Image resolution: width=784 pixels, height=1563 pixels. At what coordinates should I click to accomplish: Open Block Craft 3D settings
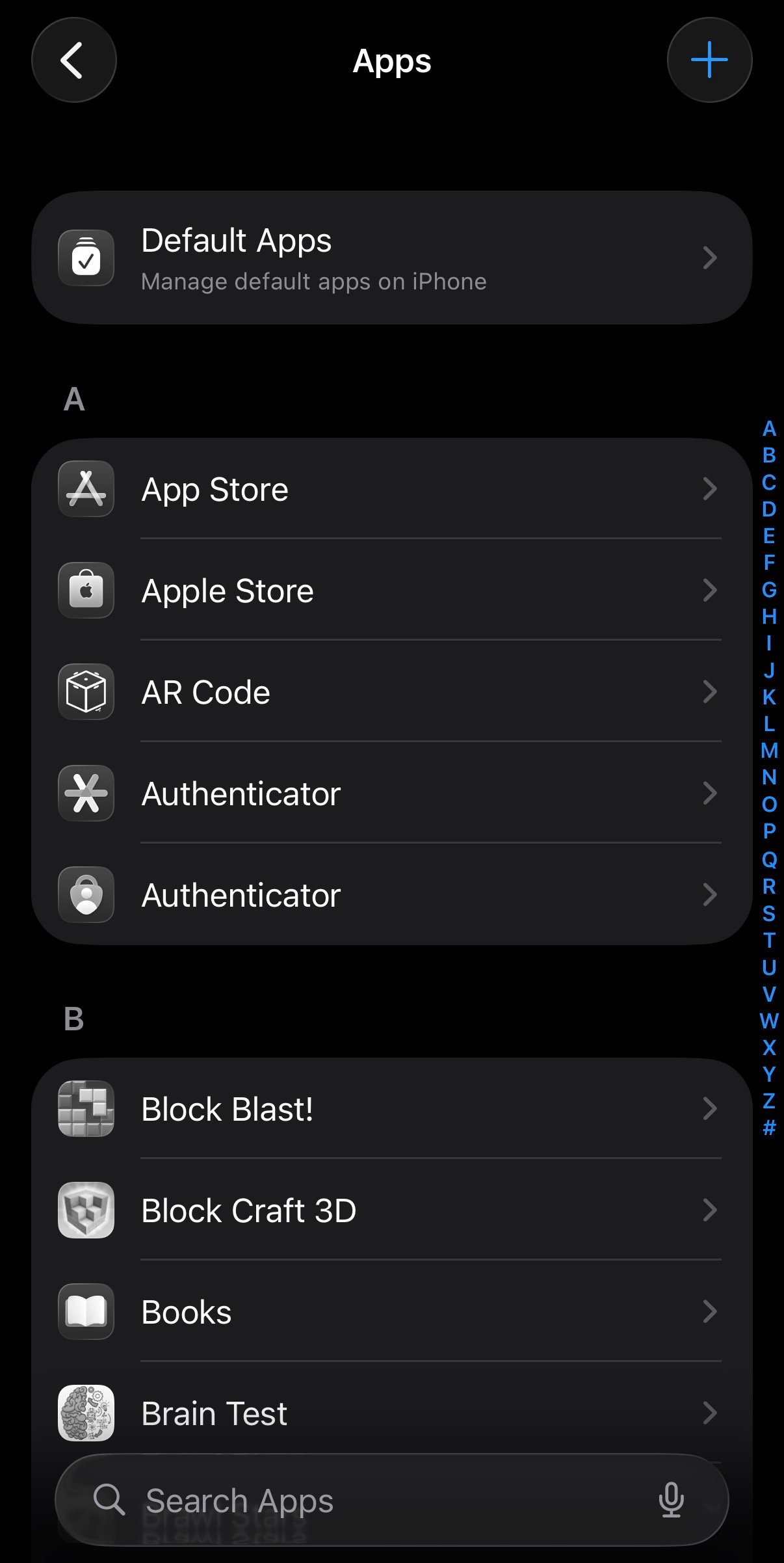[391, 1210]
